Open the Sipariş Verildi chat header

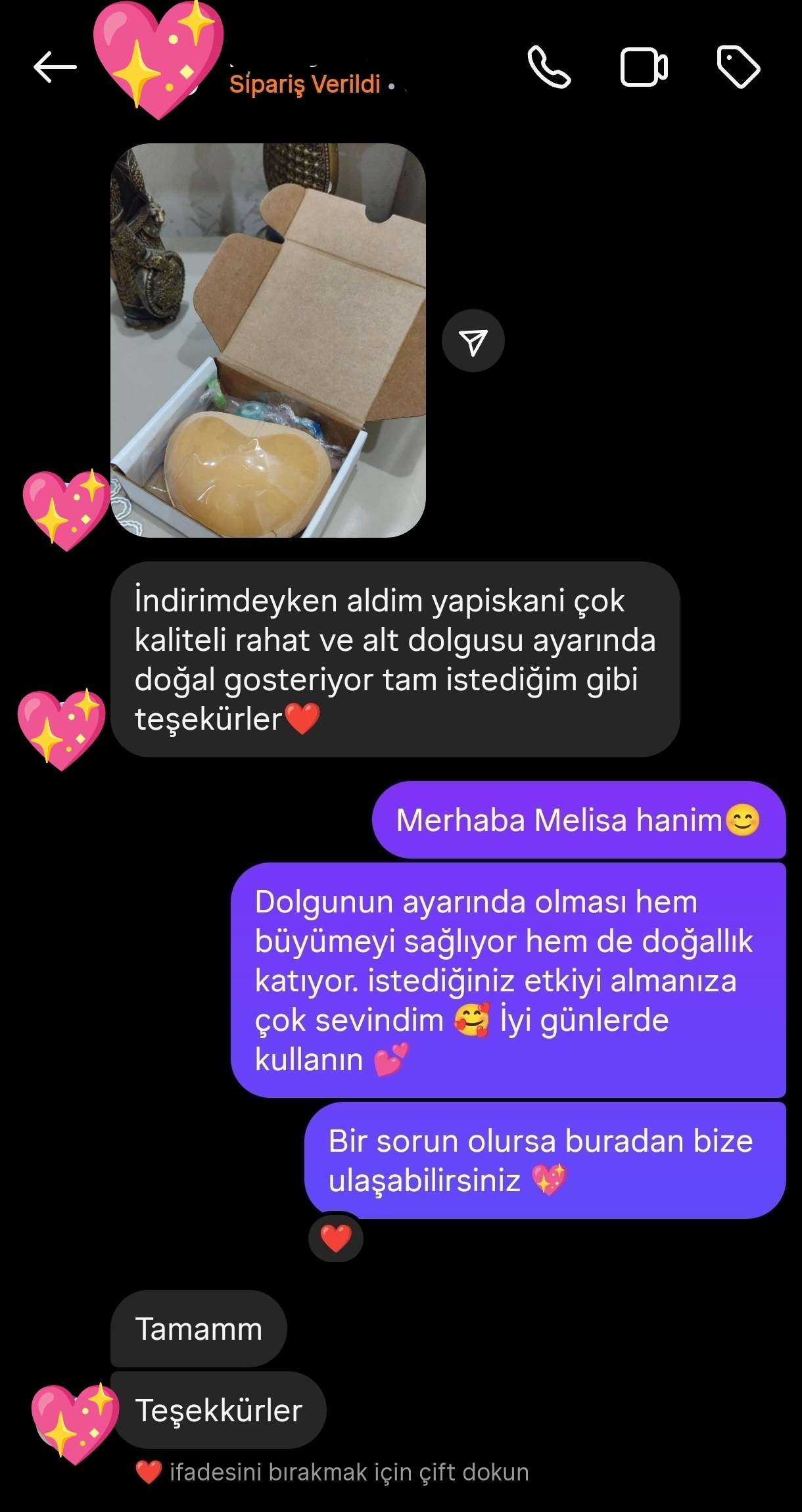tap(305, 84)
